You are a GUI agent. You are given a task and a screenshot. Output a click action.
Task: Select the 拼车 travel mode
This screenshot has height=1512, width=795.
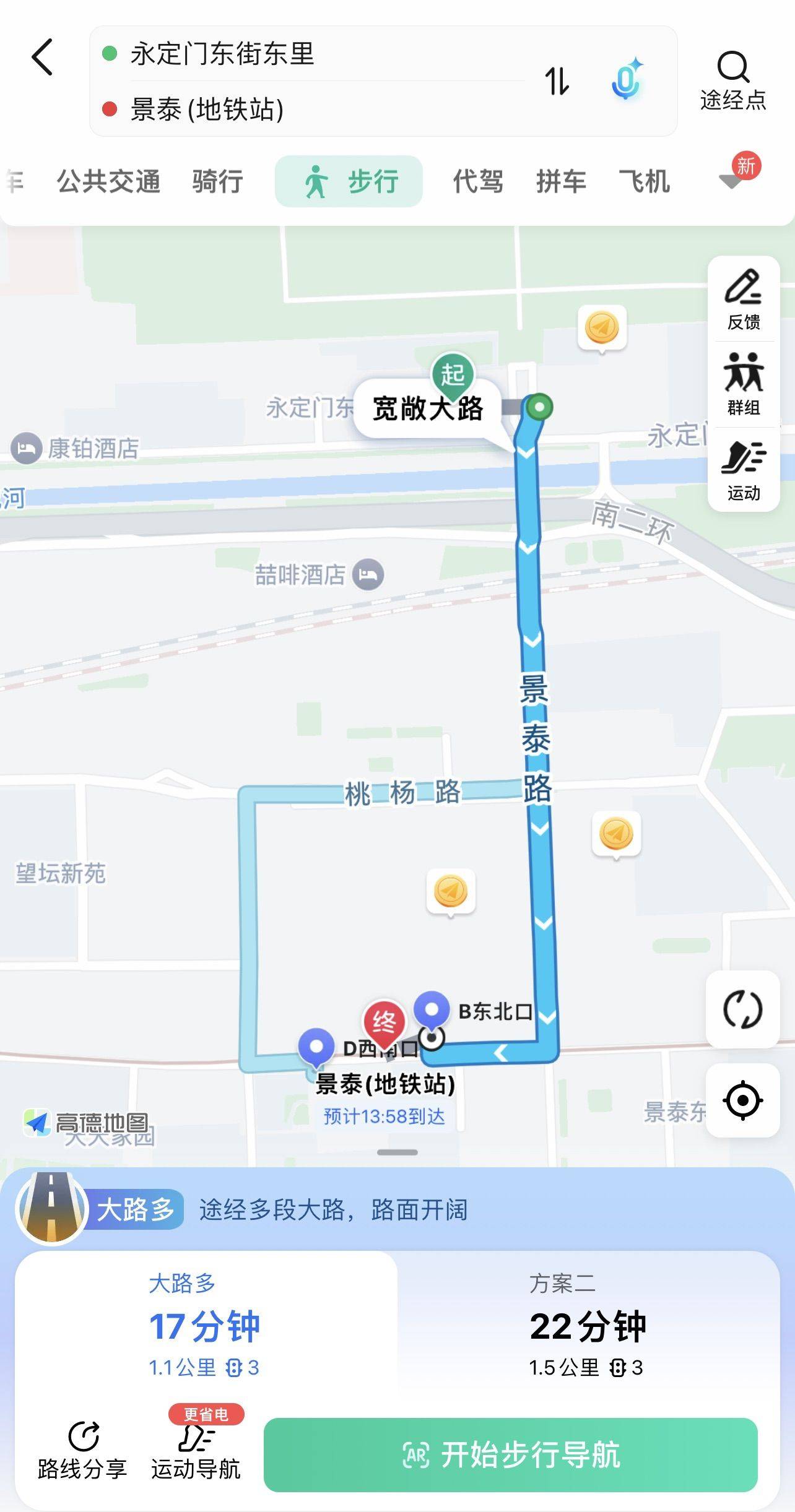(561, 181)
